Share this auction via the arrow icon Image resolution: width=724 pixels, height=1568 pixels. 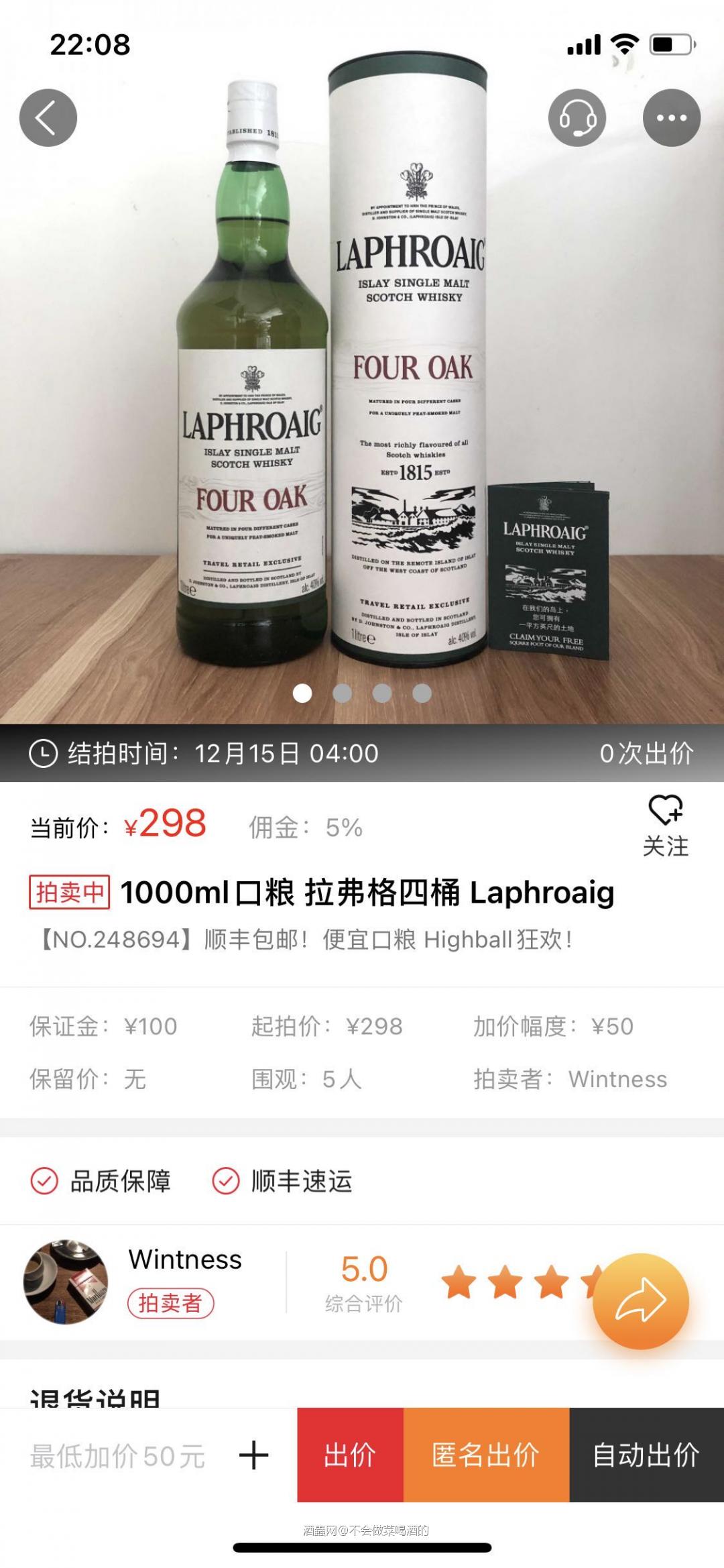coord(642,1298)
